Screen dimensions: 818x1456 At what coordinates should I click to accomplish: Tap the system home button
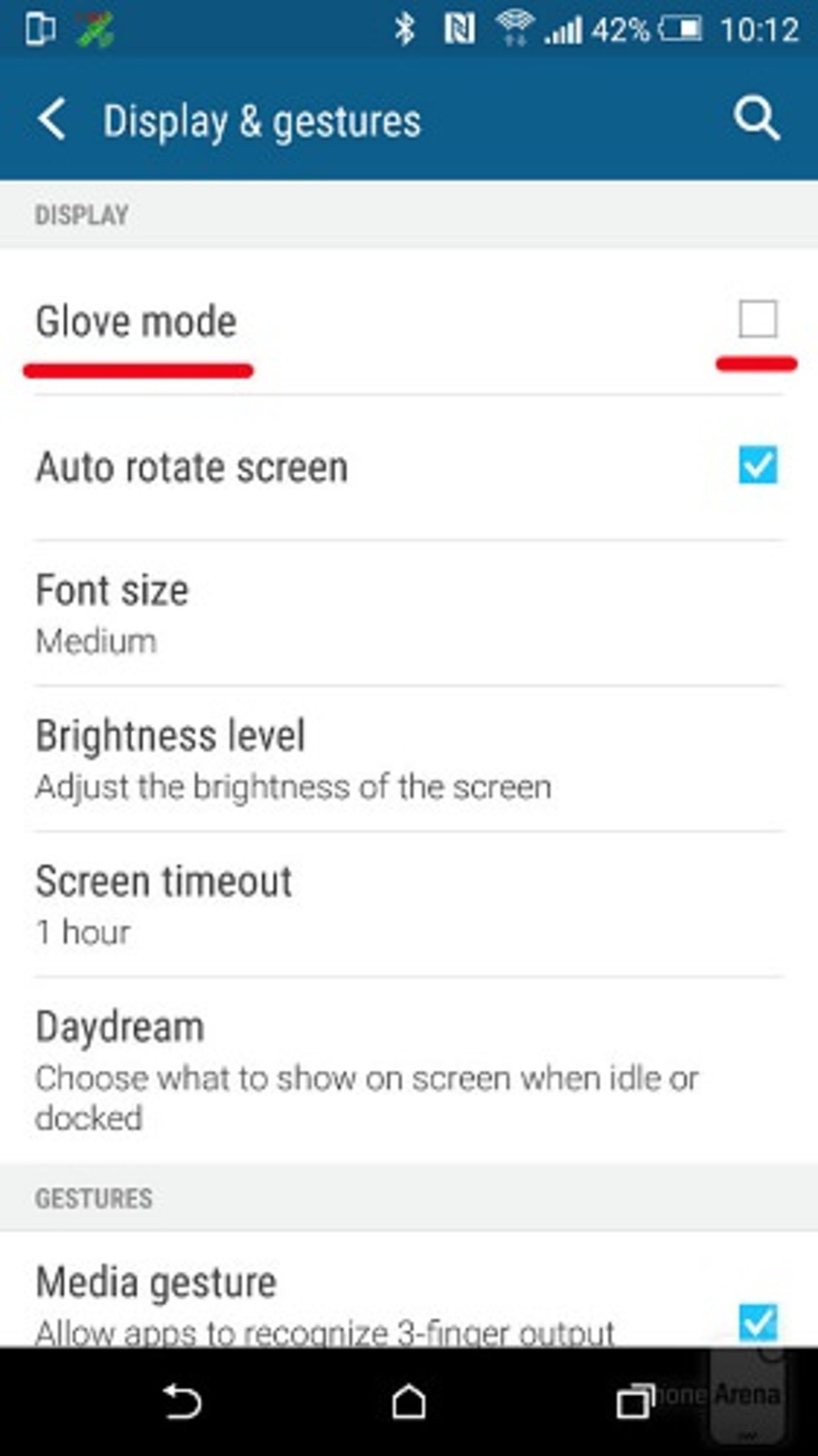coord(409,1402)
